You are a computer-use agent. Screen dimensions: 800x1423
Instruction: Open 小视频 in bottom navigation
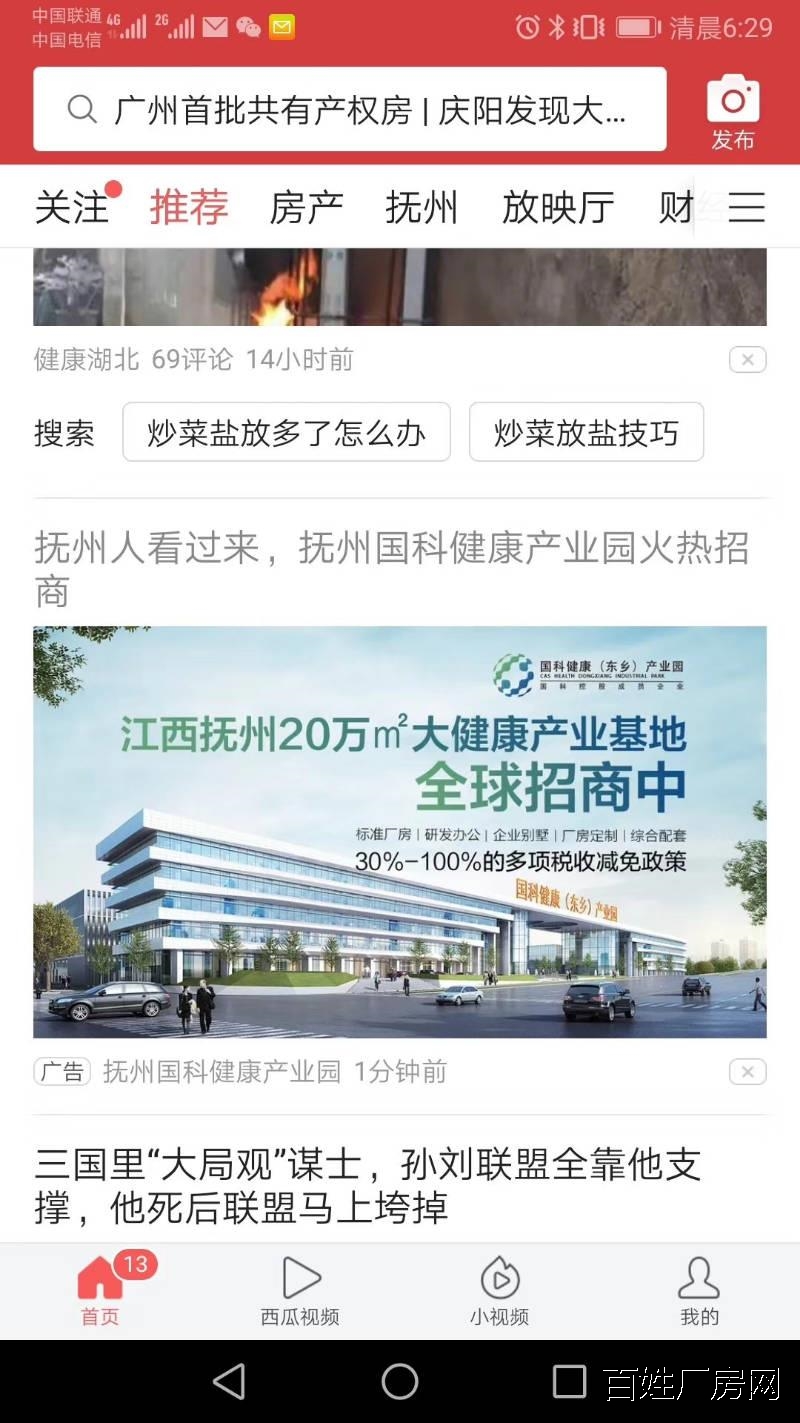click(500, 1291)
